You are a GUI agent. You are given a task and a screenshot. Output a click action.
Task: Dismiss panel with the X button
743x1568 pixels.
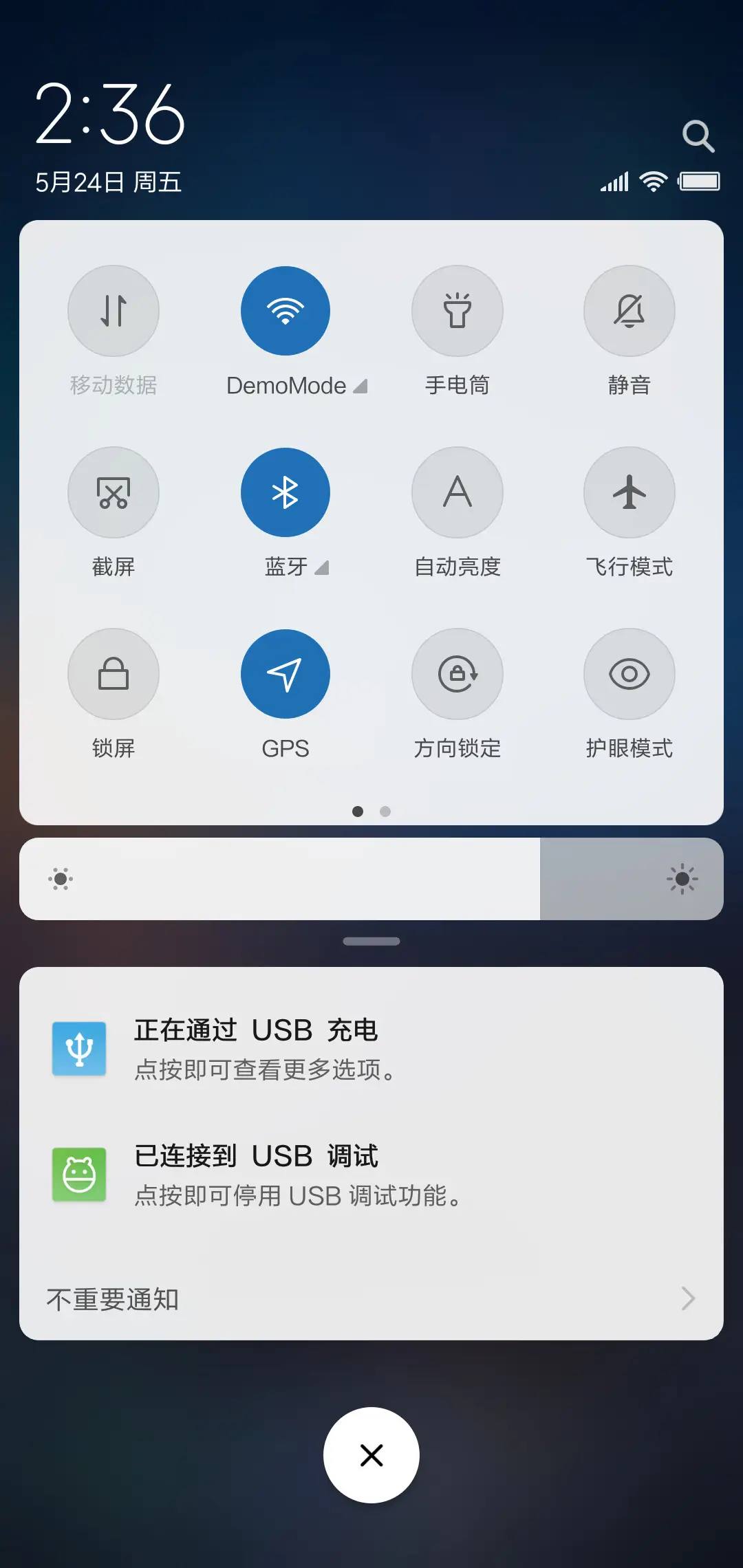pyautogui.click(x=371, y=1455)
